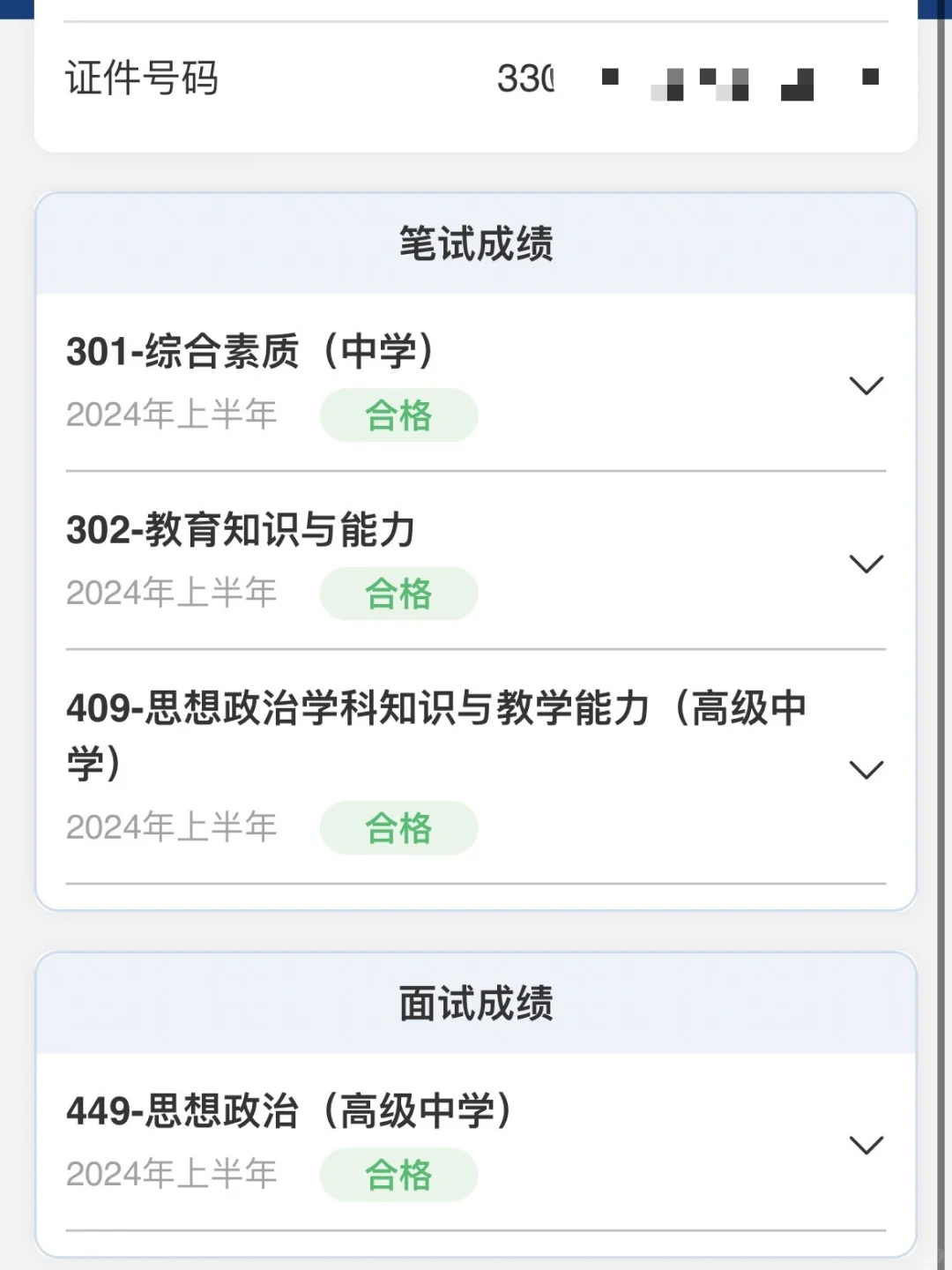Expand the 409-思想政治学科知识与教学能力 entry

[x=866, y=769]
